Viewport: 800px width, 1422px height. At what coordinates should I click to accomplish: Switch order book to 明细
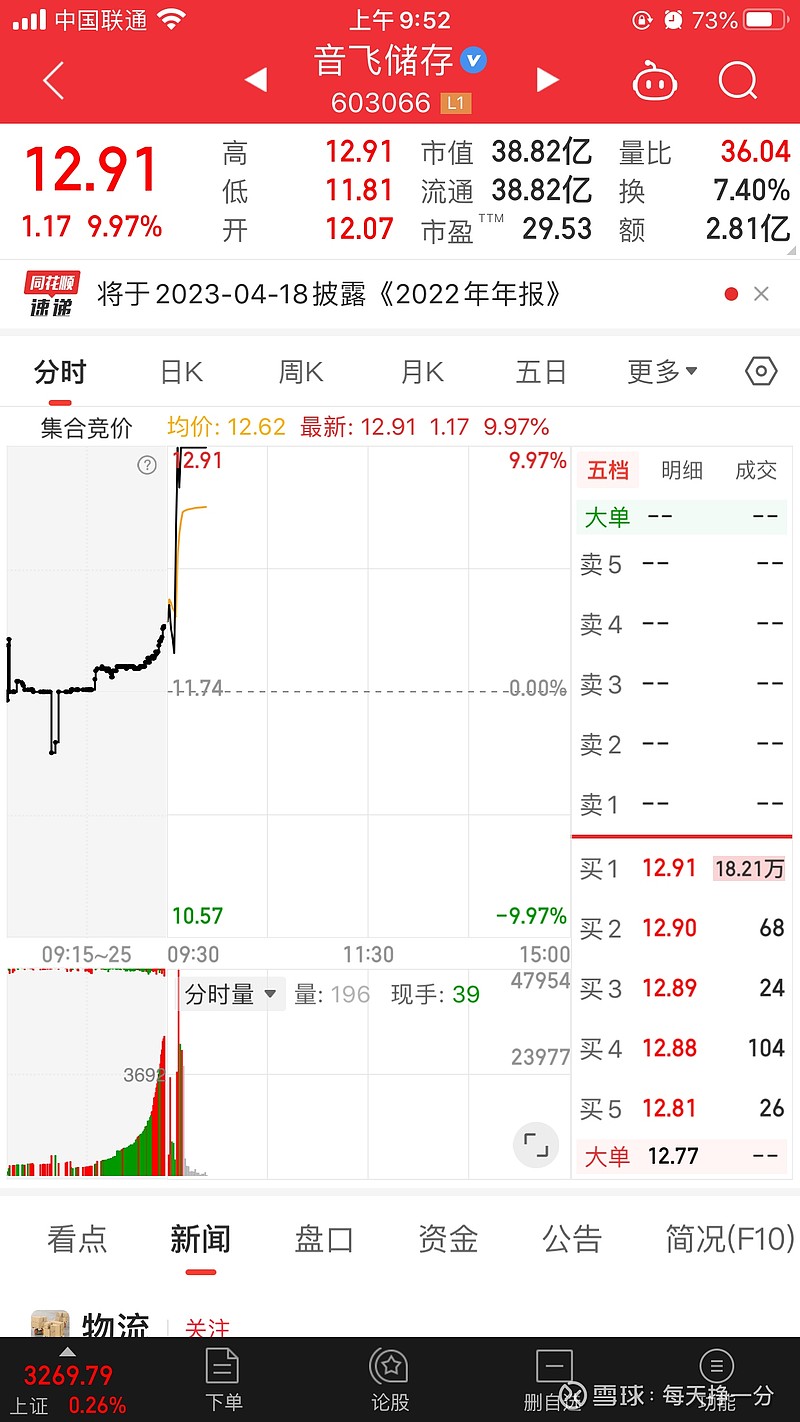pos(682,470)
